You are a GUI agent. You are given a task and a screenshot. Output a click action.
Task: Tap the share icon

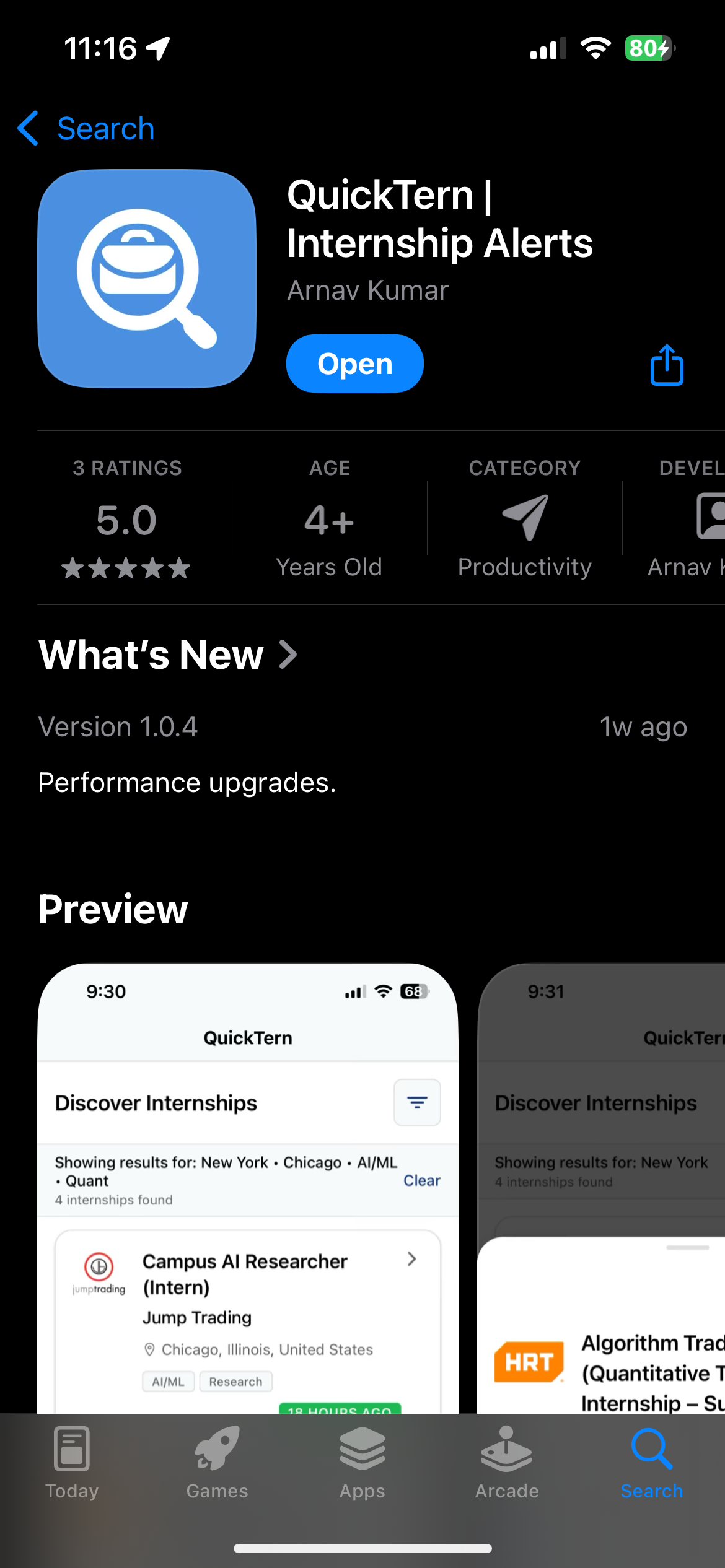(x=666, y=365)
